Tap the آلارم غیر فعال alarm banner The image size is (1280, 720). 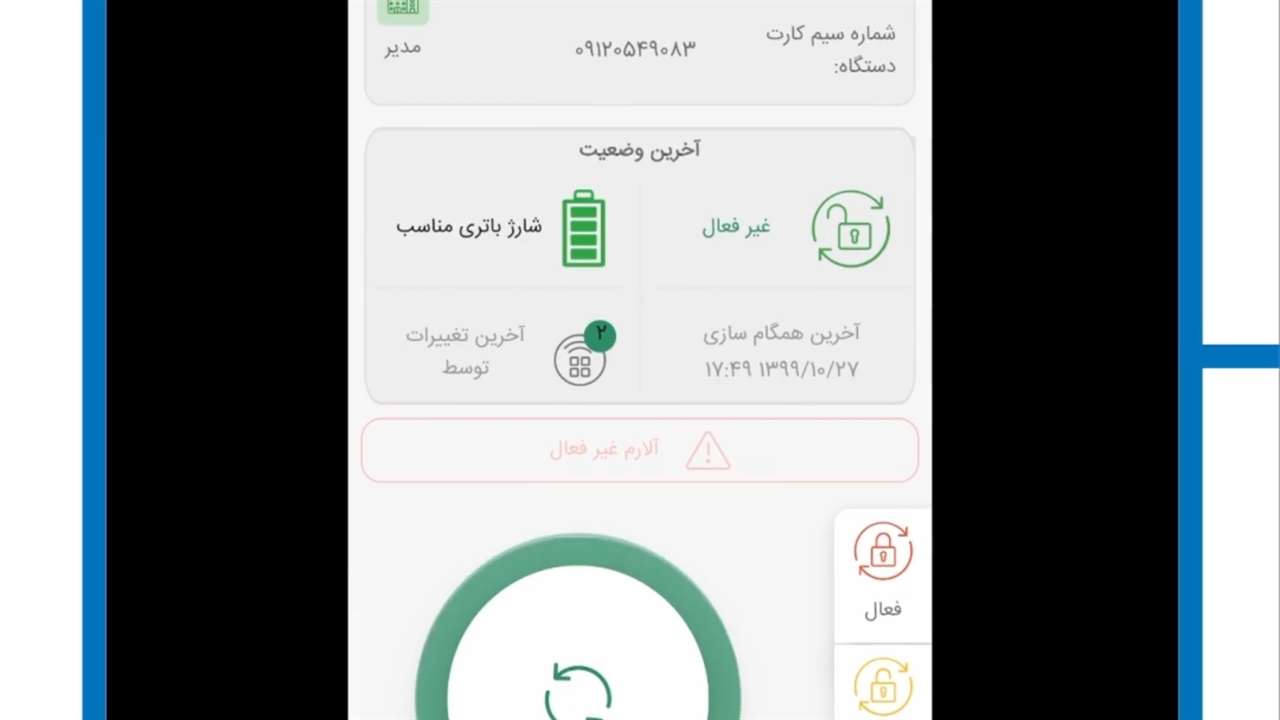[x=639, y=450]
